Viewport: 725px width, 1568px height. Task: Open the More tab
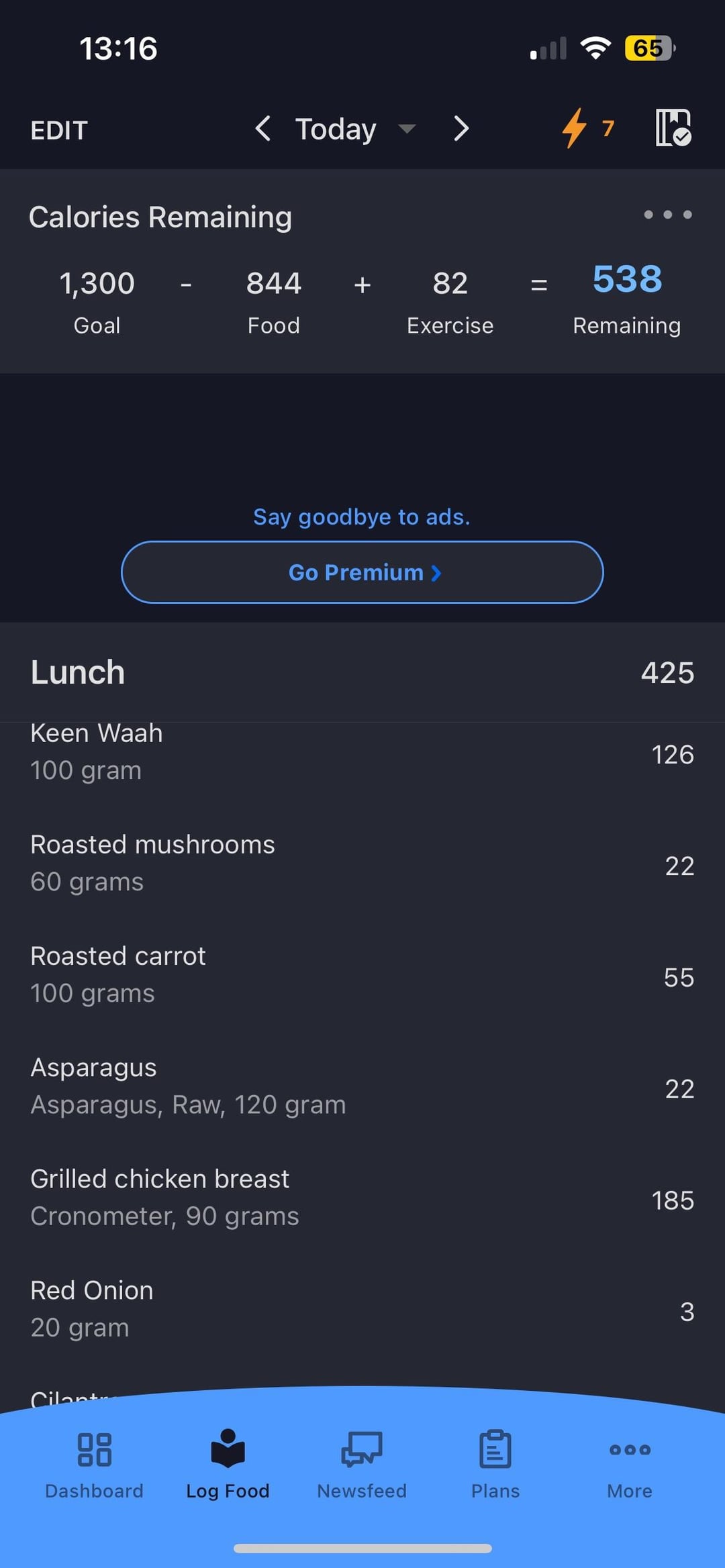[x=630, y=1464]
